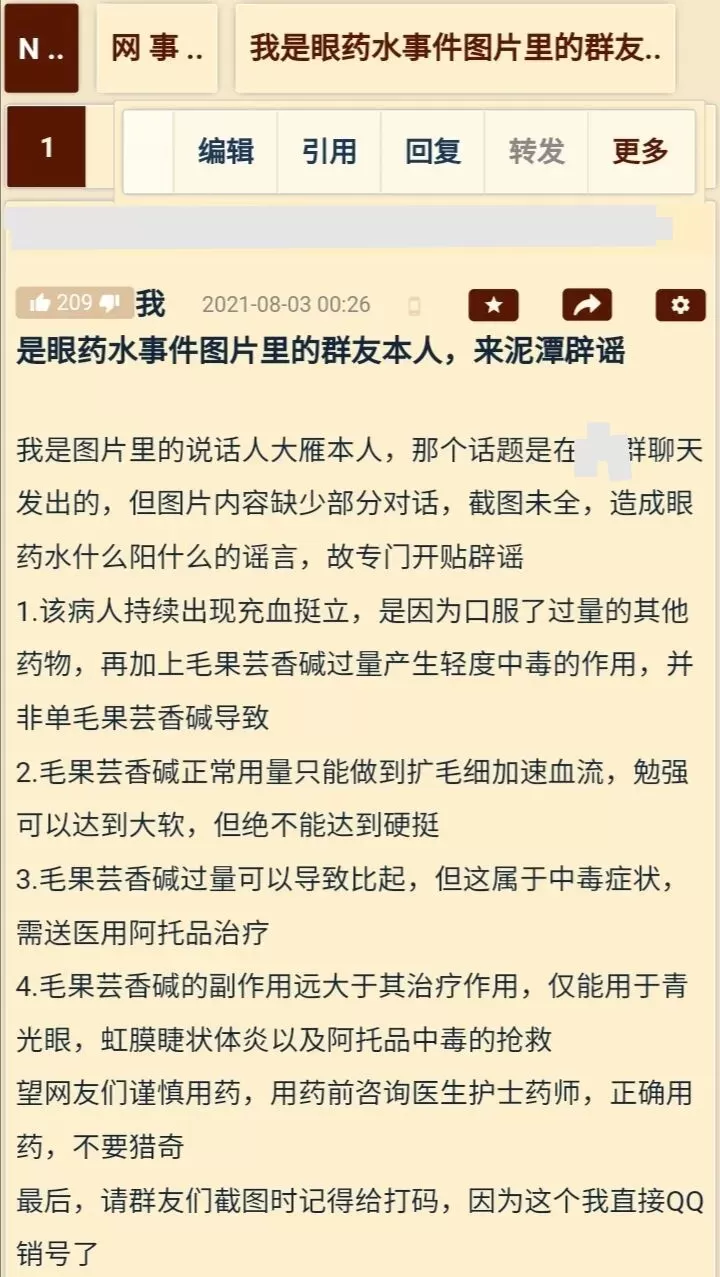Favorite this post with the star
This screenshot has width=720, height=1277.
(x=494, y=305)
